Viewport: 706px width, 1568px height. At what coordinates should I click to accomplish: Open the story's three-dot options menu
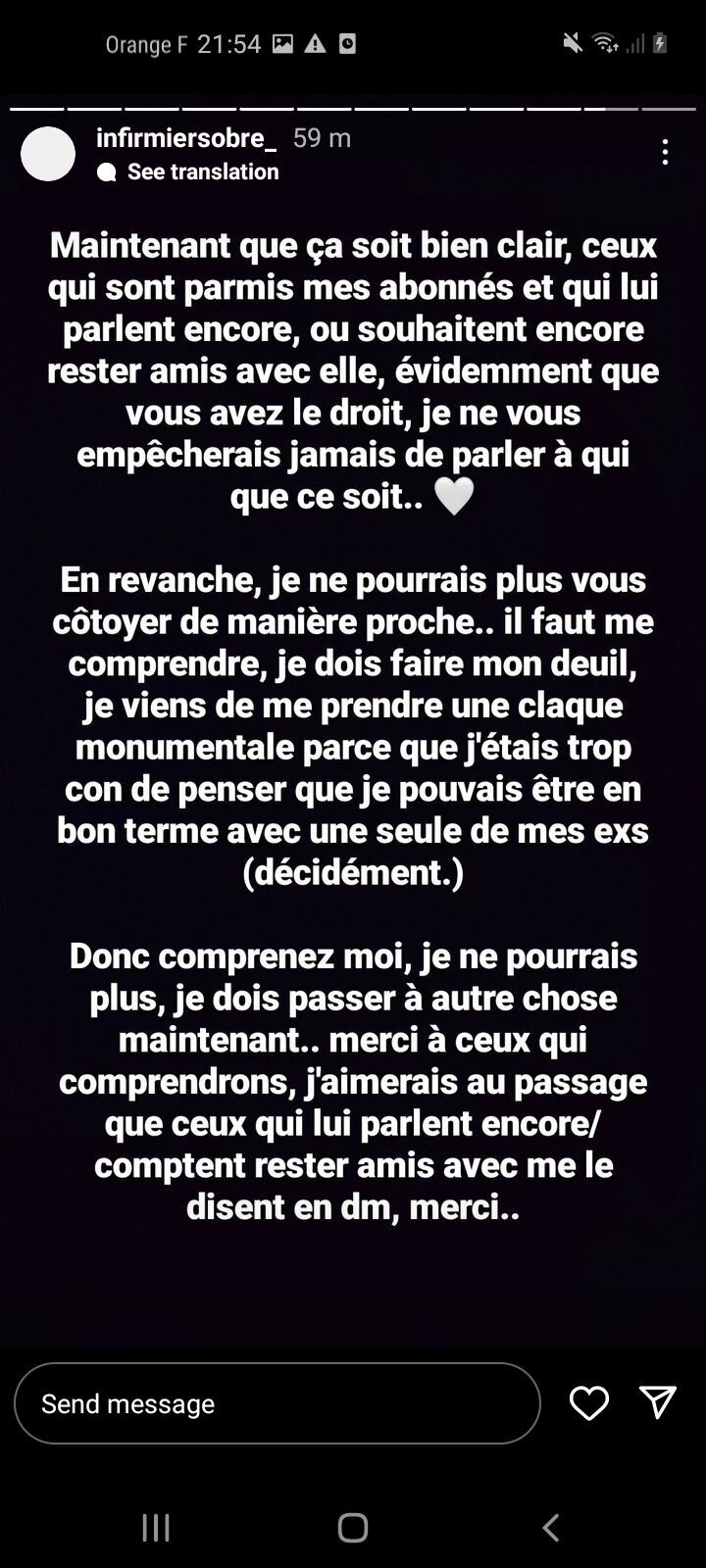coord(665,152)
